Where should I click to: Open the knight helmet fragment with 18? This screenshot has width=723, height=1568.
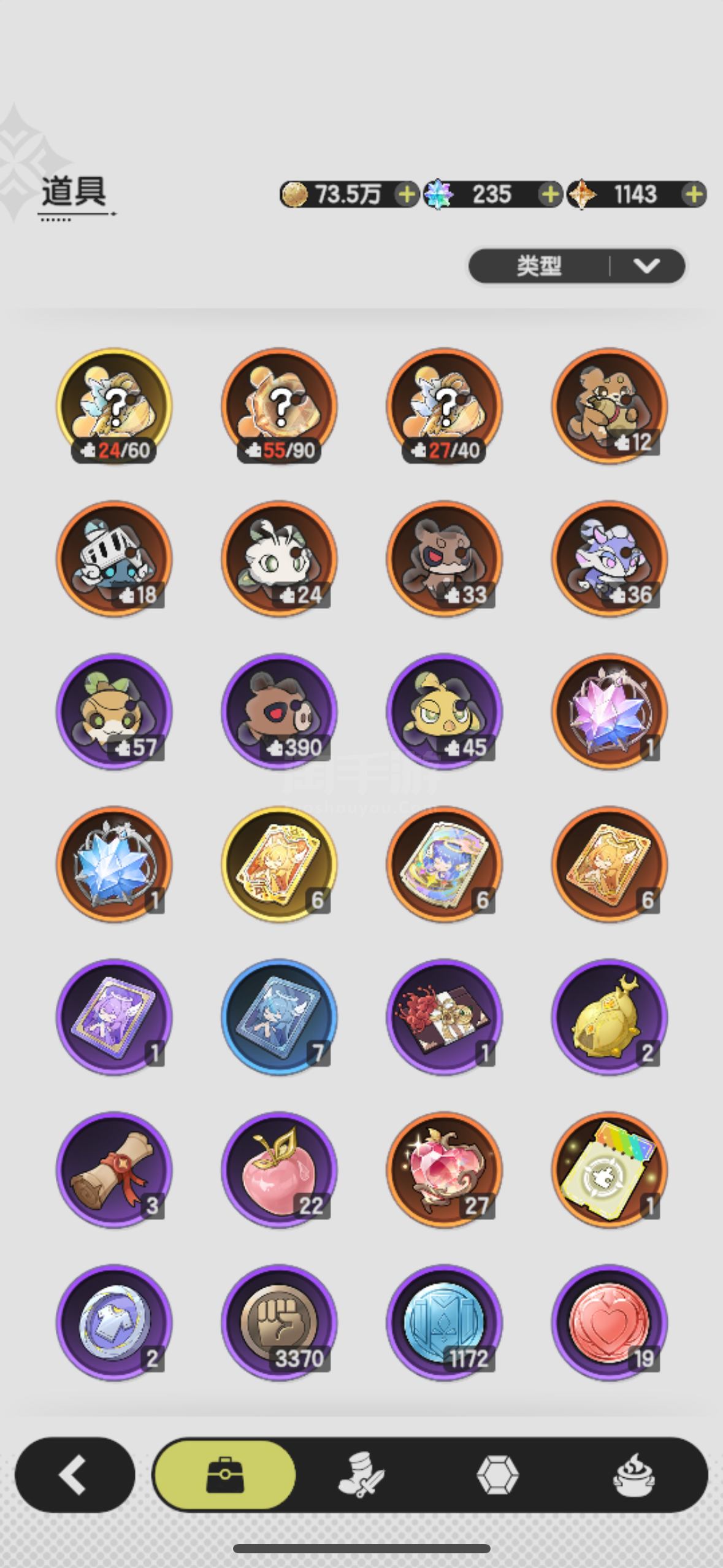pos(114,558)
